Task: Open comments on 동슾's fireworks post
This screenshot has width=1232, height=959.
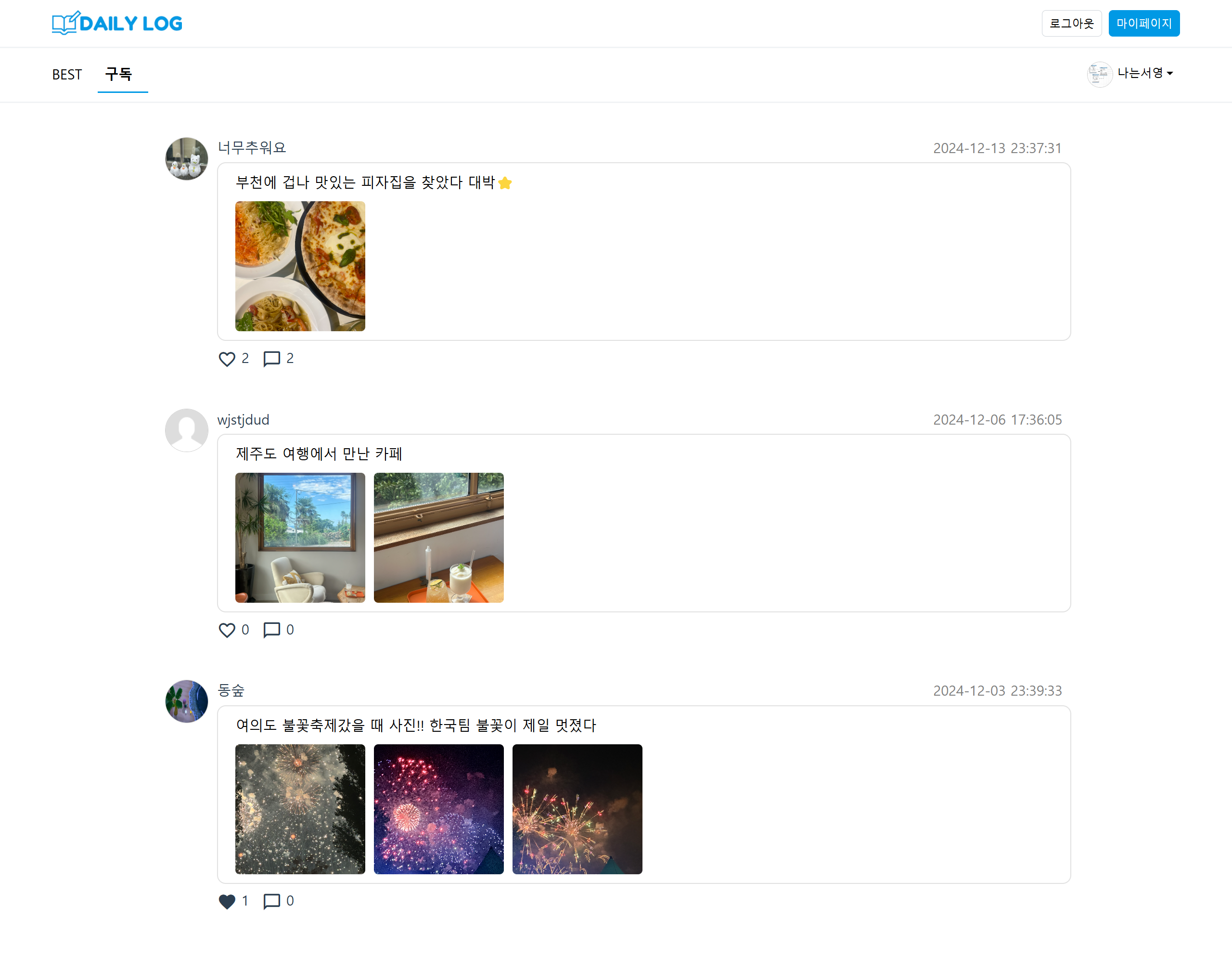Action: click(x=271, y=901)
